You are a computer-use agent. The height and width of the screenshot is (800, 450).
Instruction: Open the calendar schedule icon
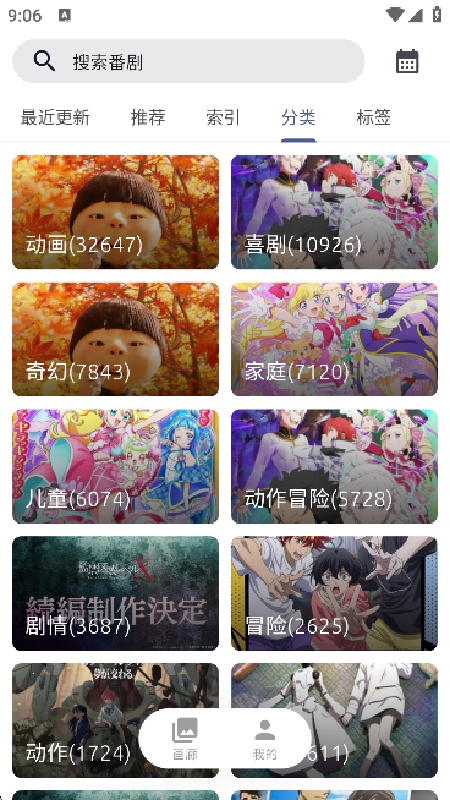click(407, 61)
